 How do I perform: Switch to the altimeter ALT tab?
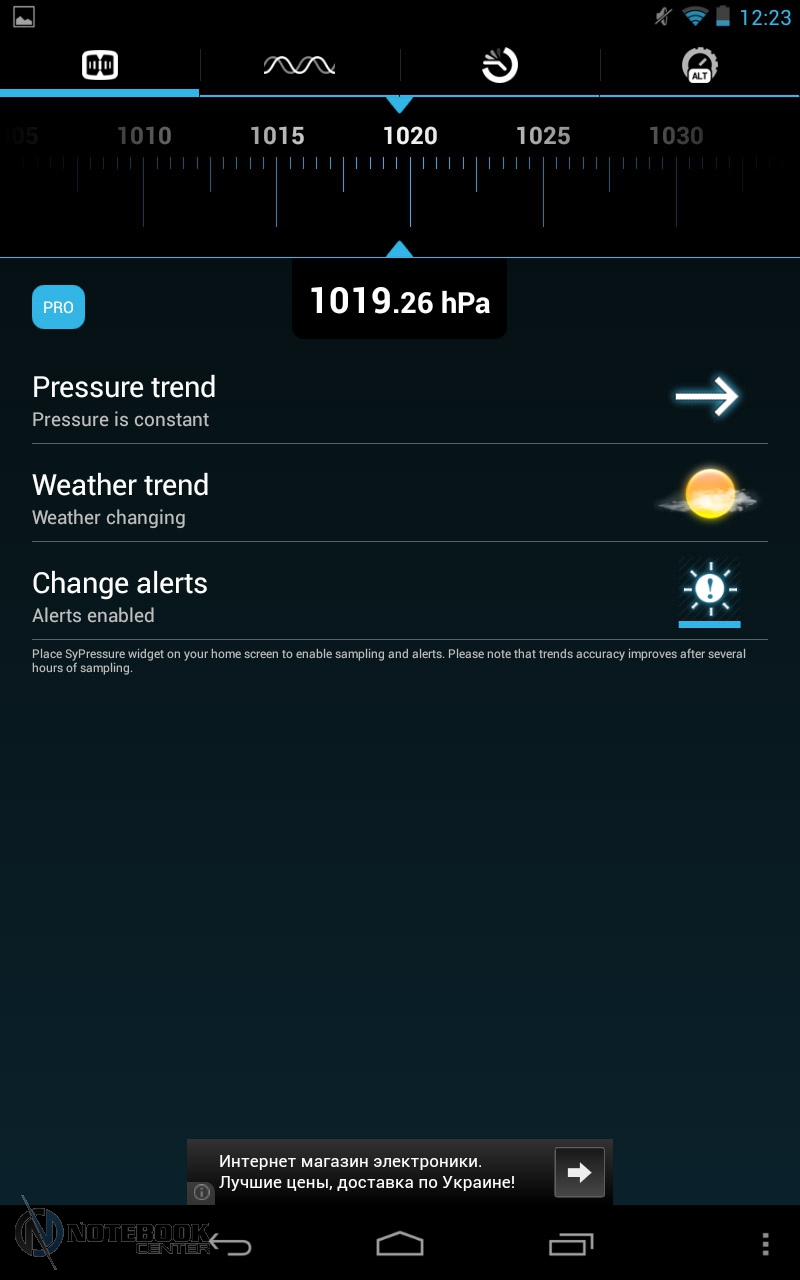(x=699, y=66)
